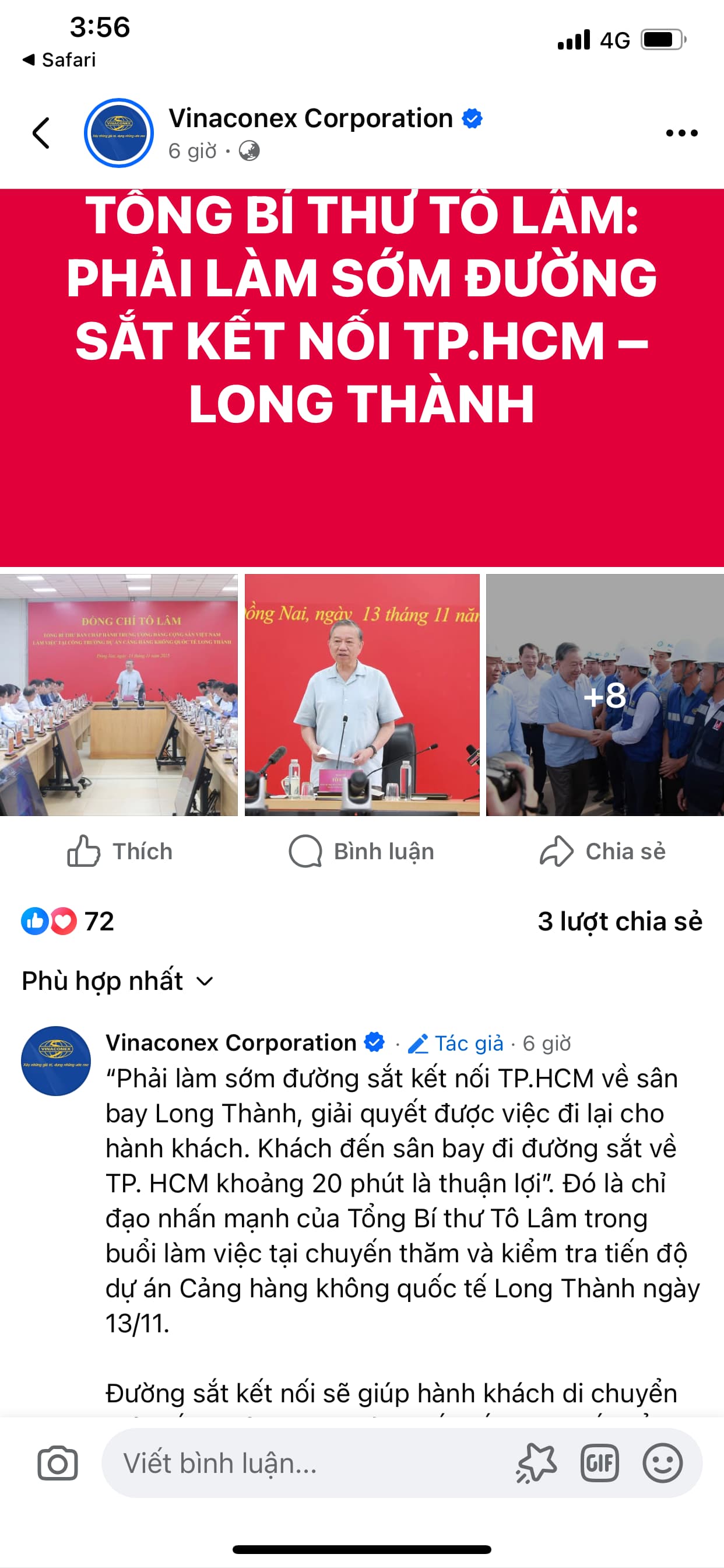The image size is (724, 1568).
Task: View the 72 reactions list
Action: [68, 921]
